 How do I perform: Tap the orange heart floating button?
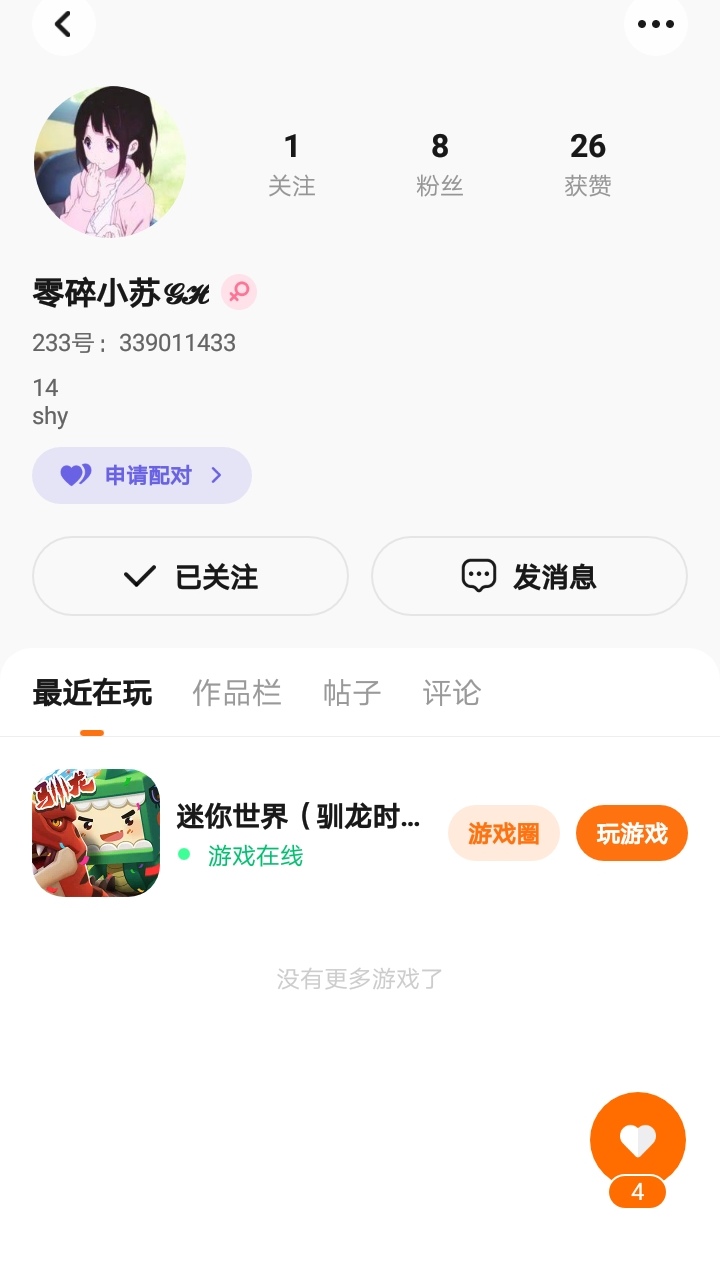637,1140
